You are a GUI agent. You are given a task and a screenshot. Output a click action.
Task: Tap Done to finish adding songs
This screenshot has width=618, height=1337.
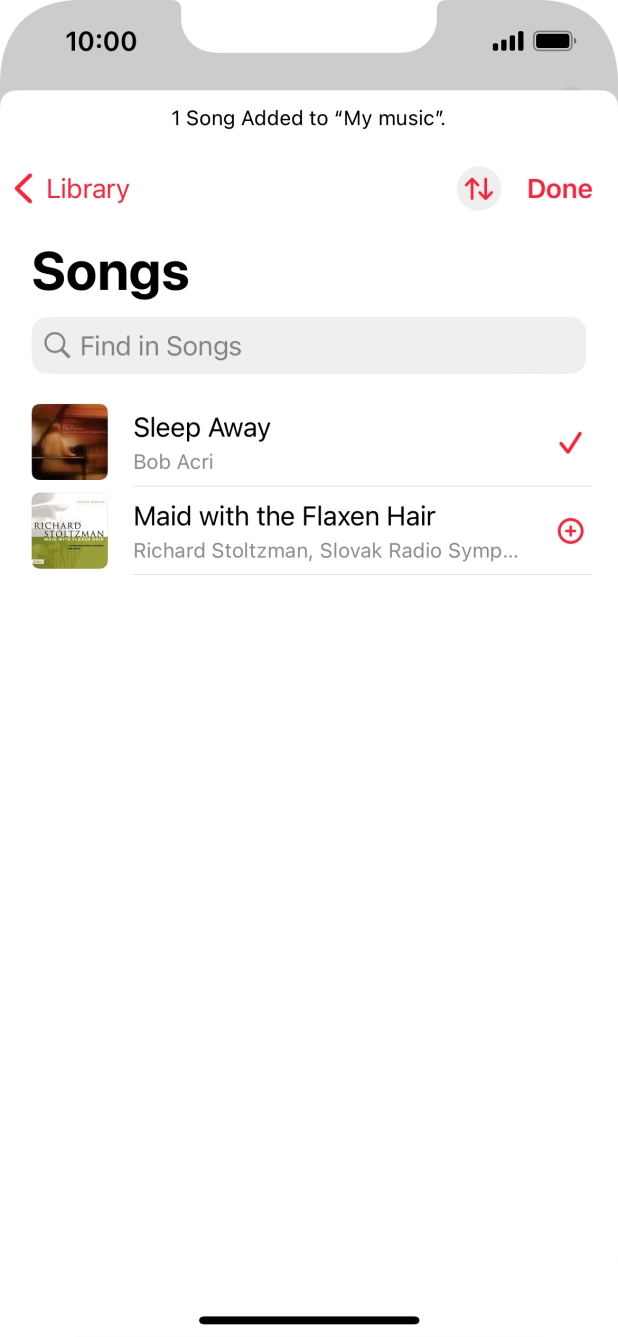pyautogui.click(x=559, y=189)
